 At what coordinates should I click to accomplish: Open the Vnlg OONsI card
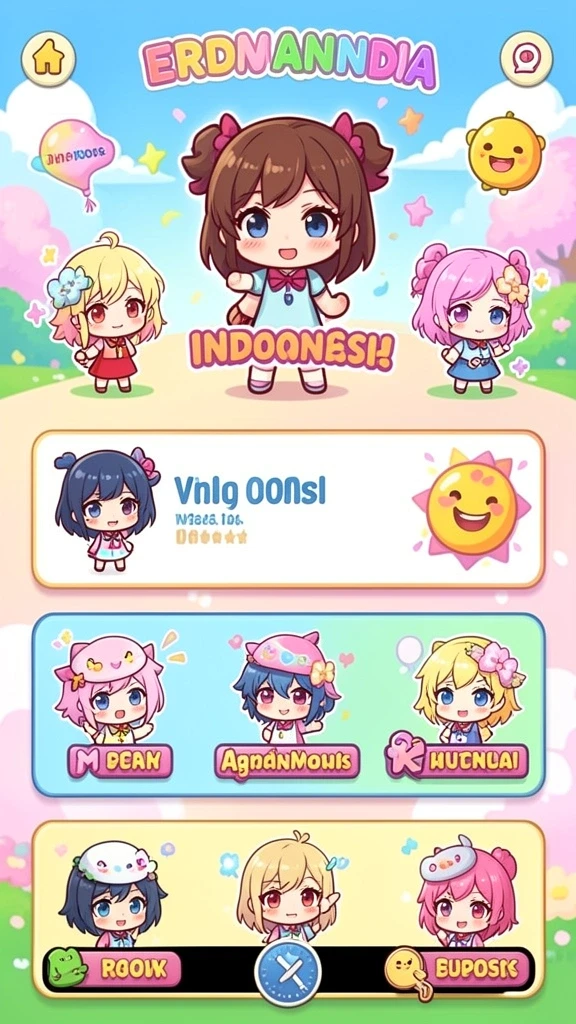click(288, 509)
